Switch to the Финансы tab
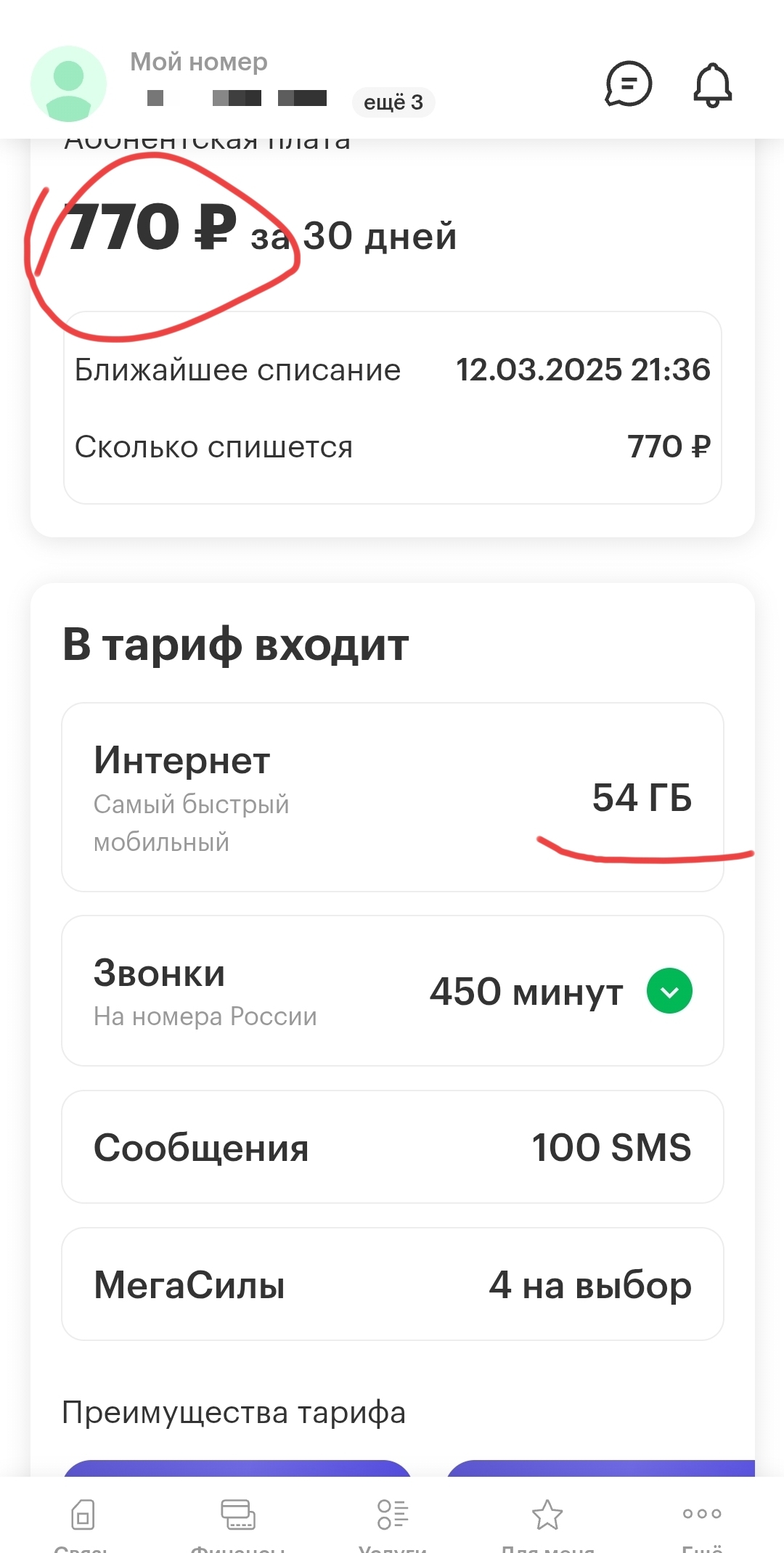 238,1521
